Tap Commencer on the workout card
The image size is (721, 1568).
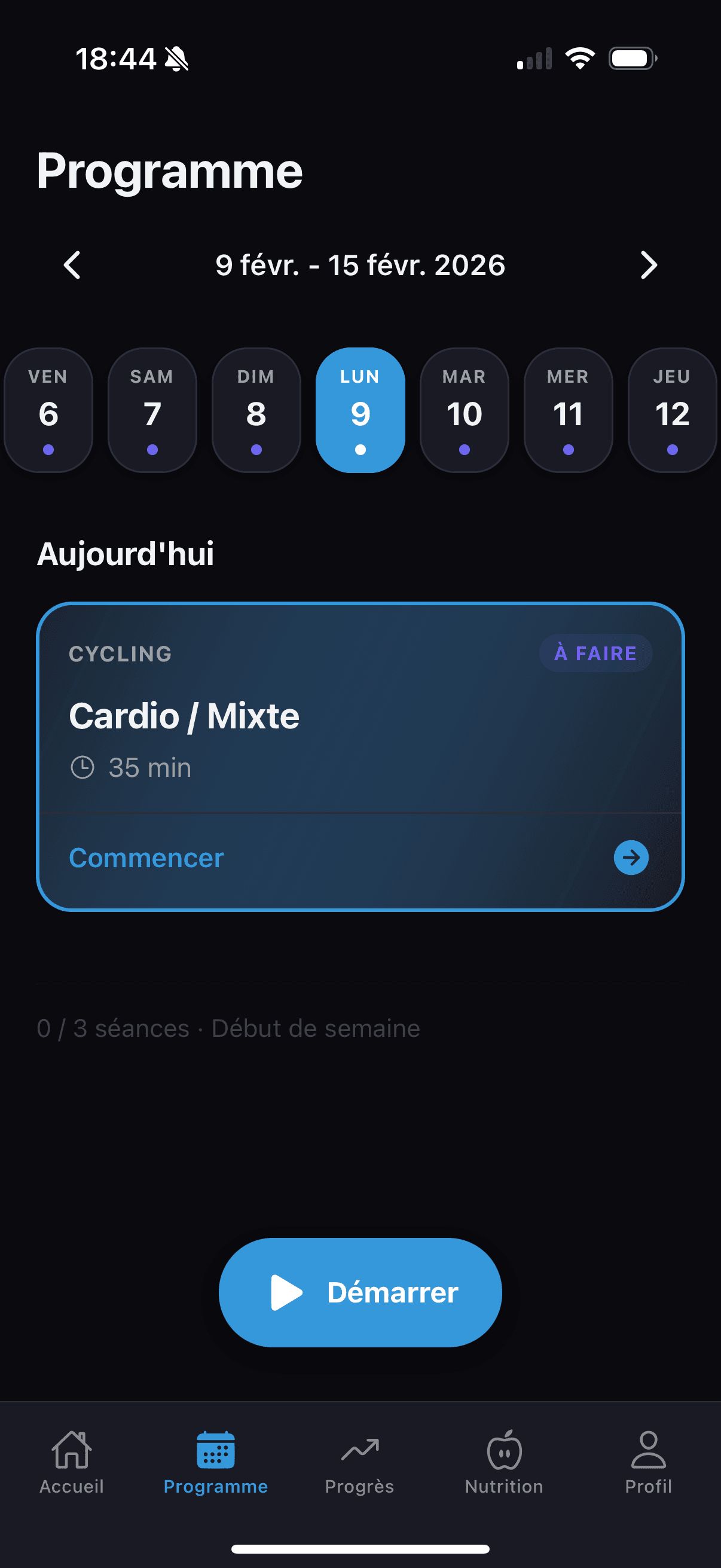(x=146, y=858)
